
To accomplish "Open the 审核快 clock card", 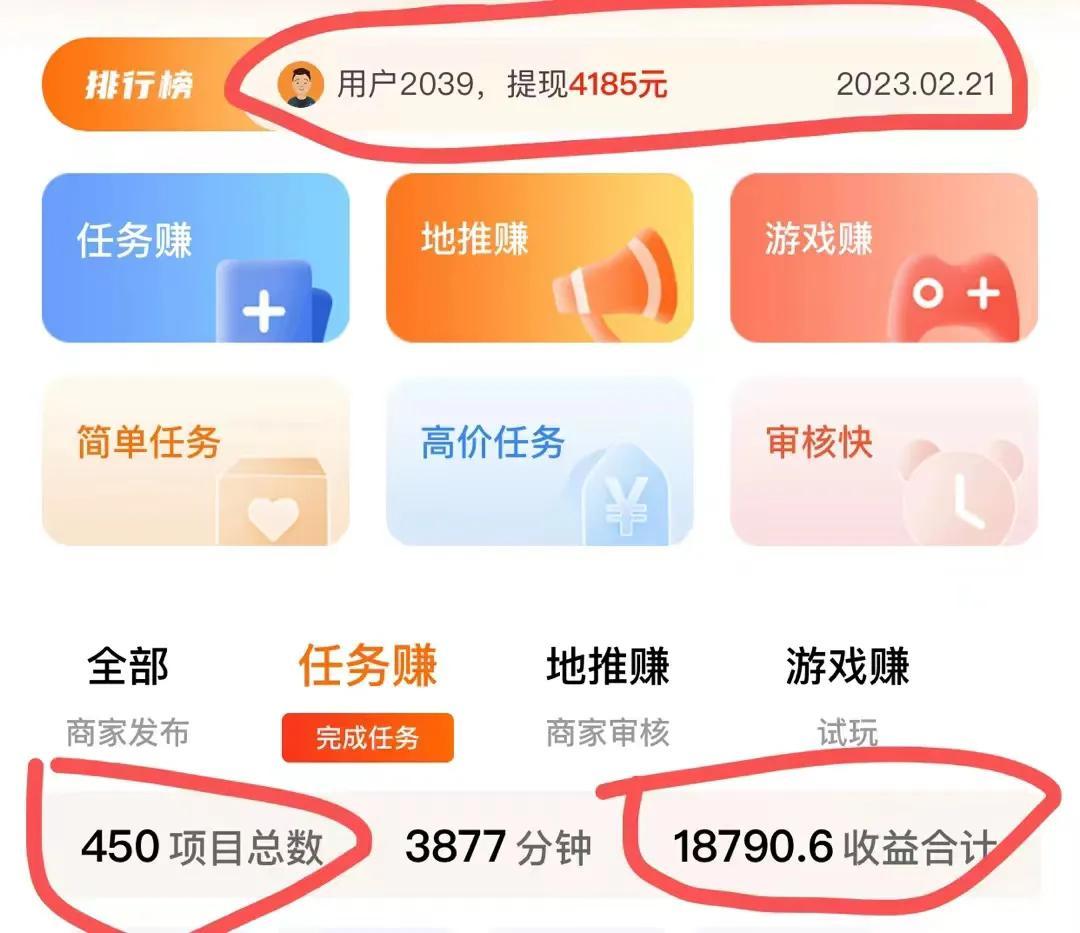I will pos(883,461).
